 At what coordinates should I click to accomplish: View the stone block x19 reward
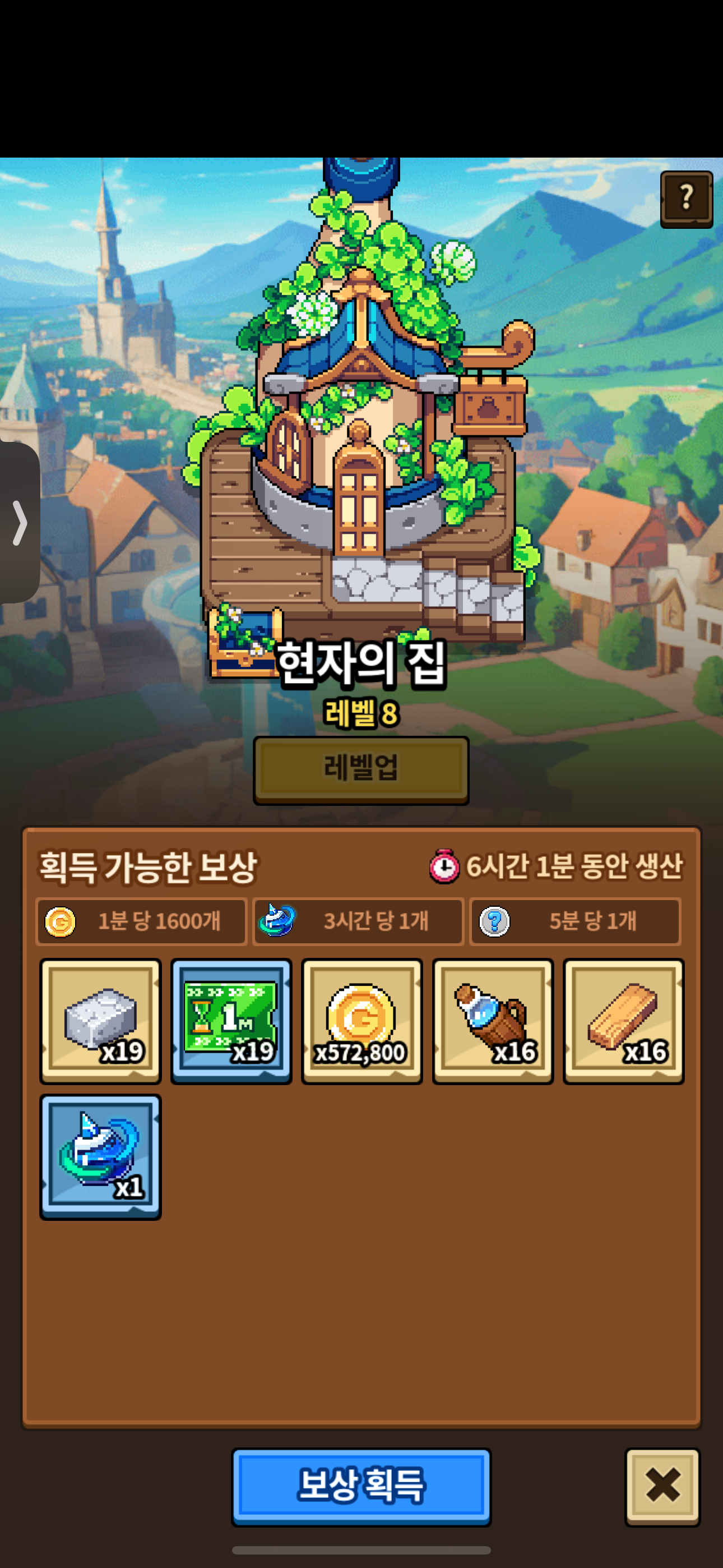(x=100, y=1020)
